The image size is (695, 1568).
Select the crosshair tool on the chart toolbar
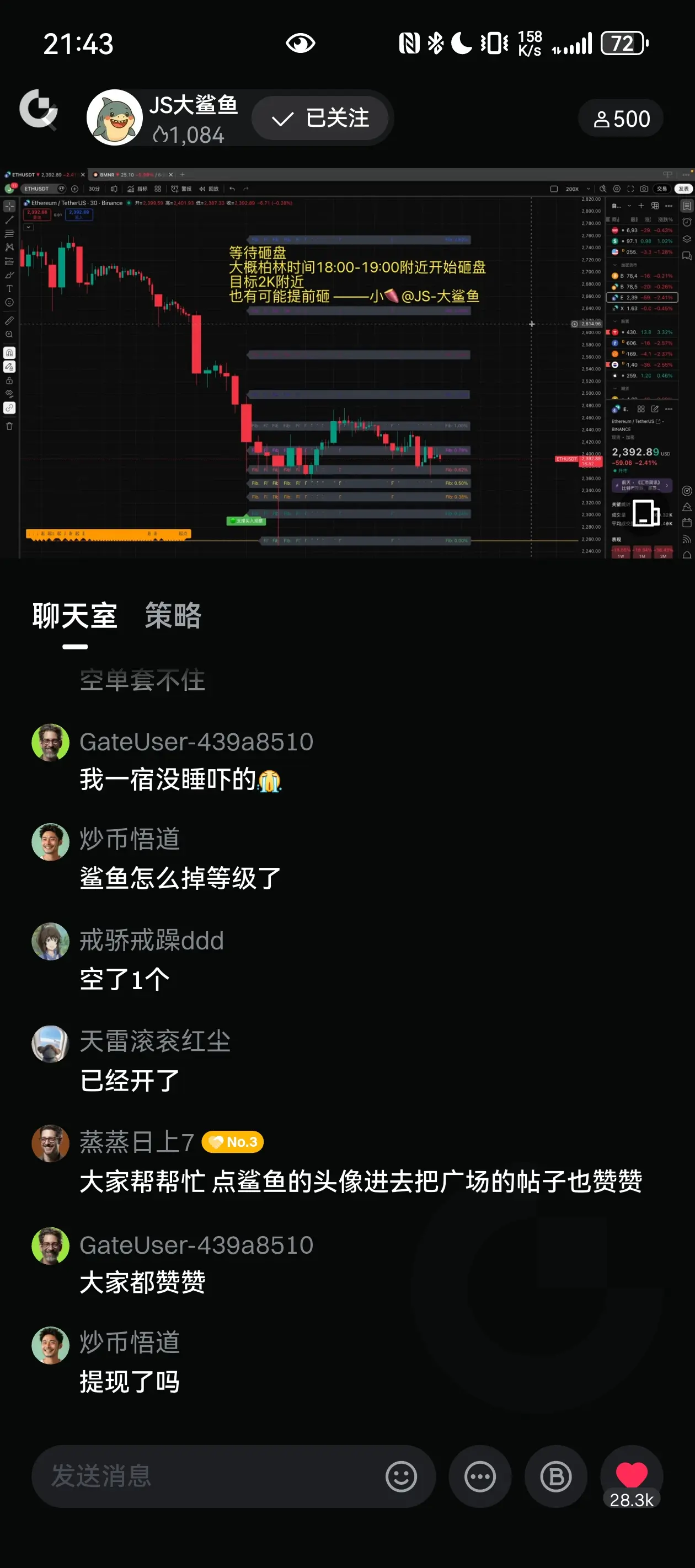tap(9, 206)
